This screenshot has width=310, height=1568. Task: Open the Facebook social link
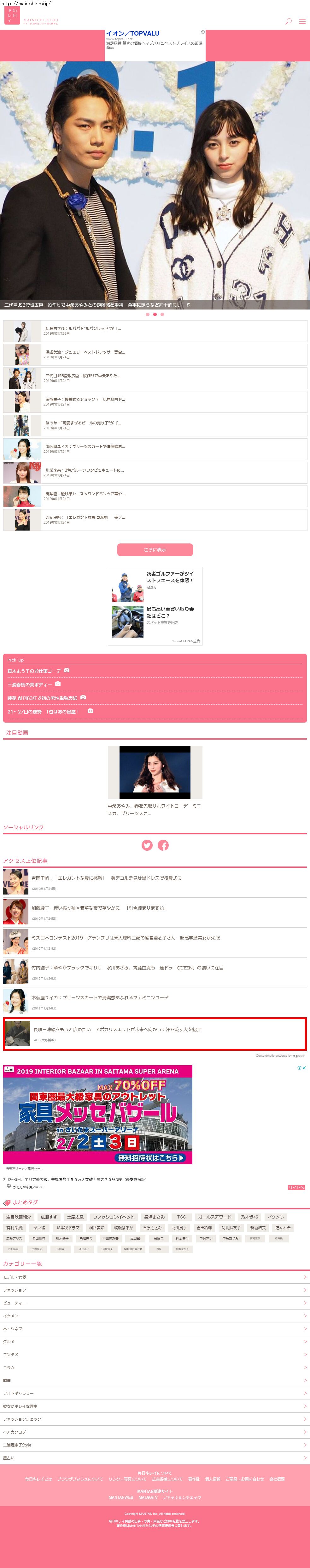(x=163, y=845)
